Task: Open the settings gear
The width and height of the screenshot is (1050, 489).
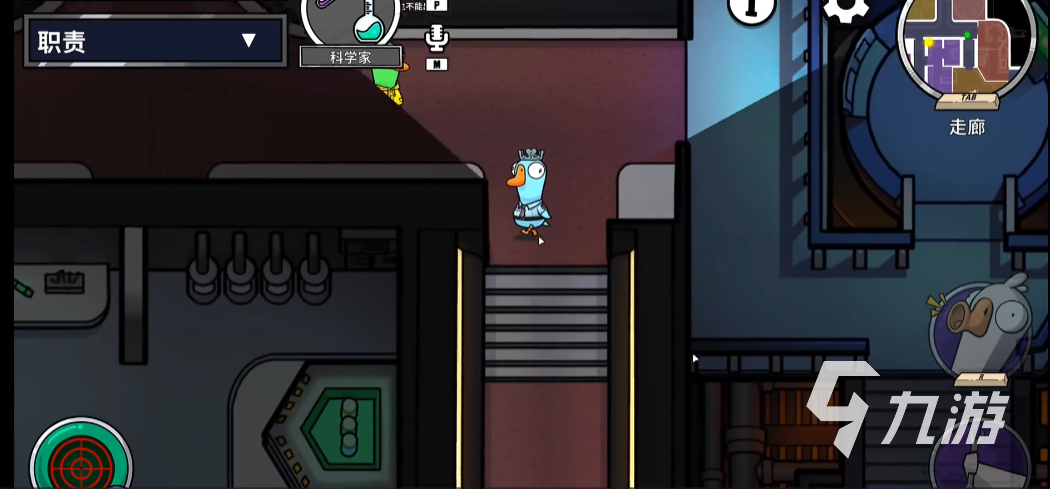Action: point(846,9)
